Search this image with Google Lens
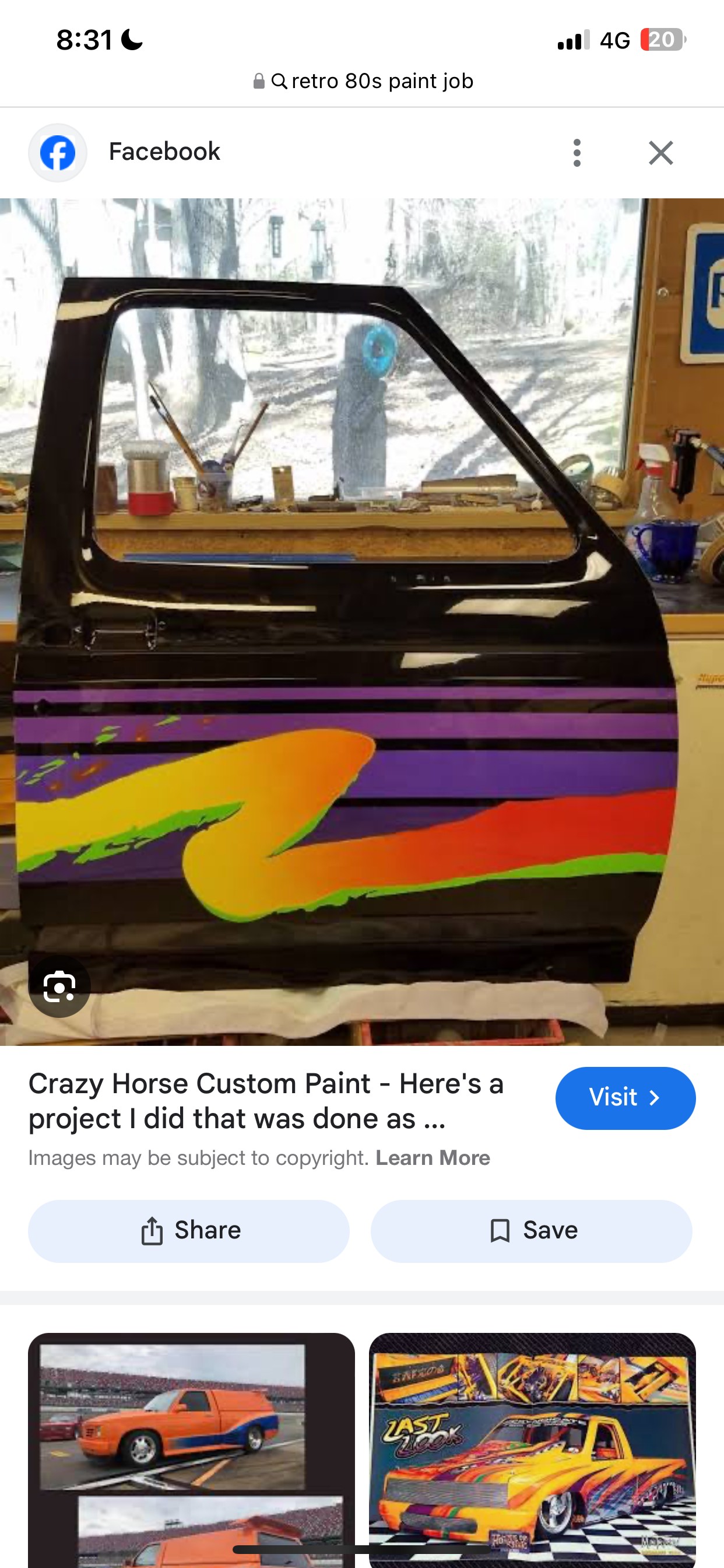 coord(59,986)
